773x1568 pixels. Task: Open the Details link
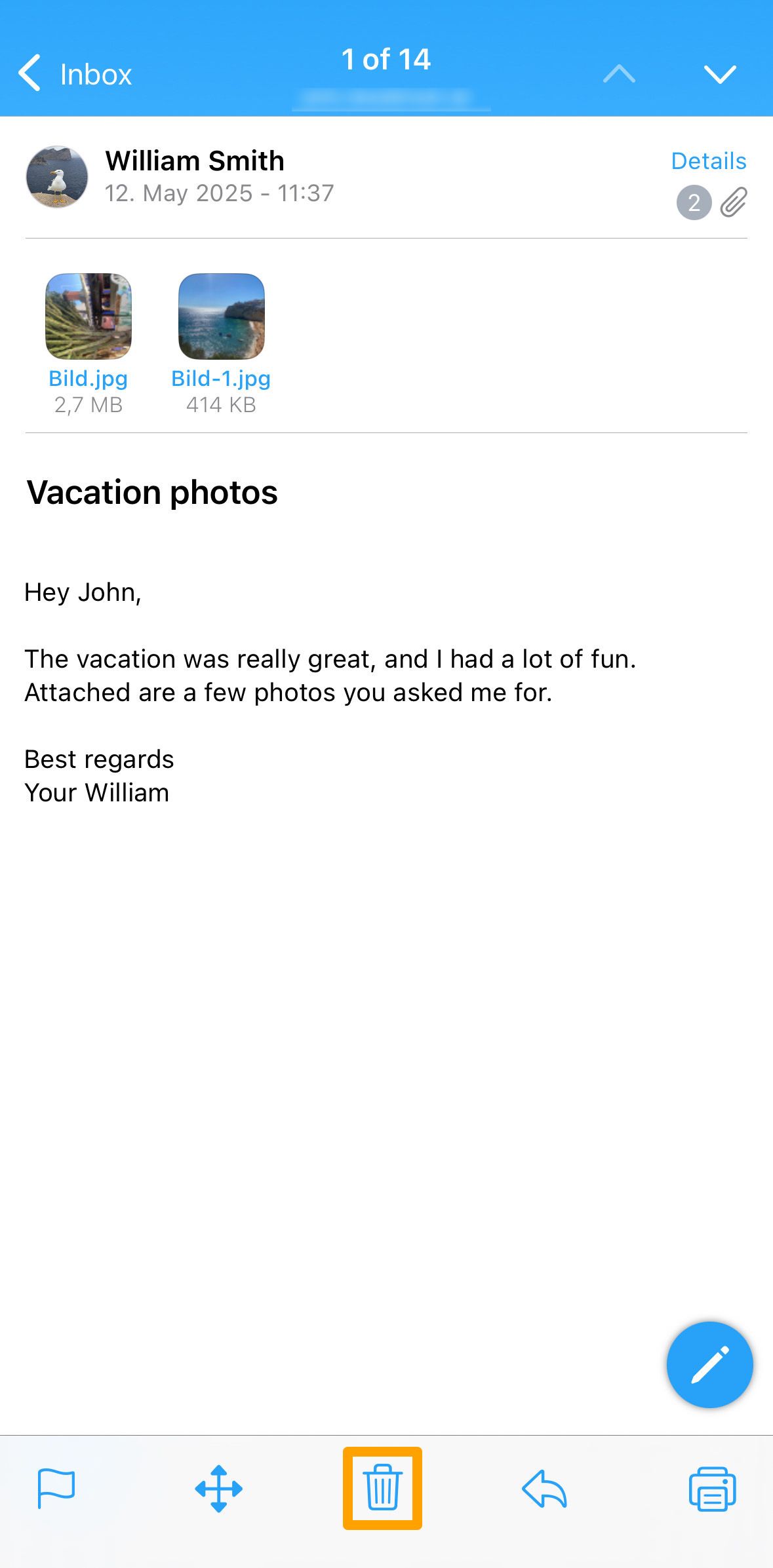coord(709,161)
